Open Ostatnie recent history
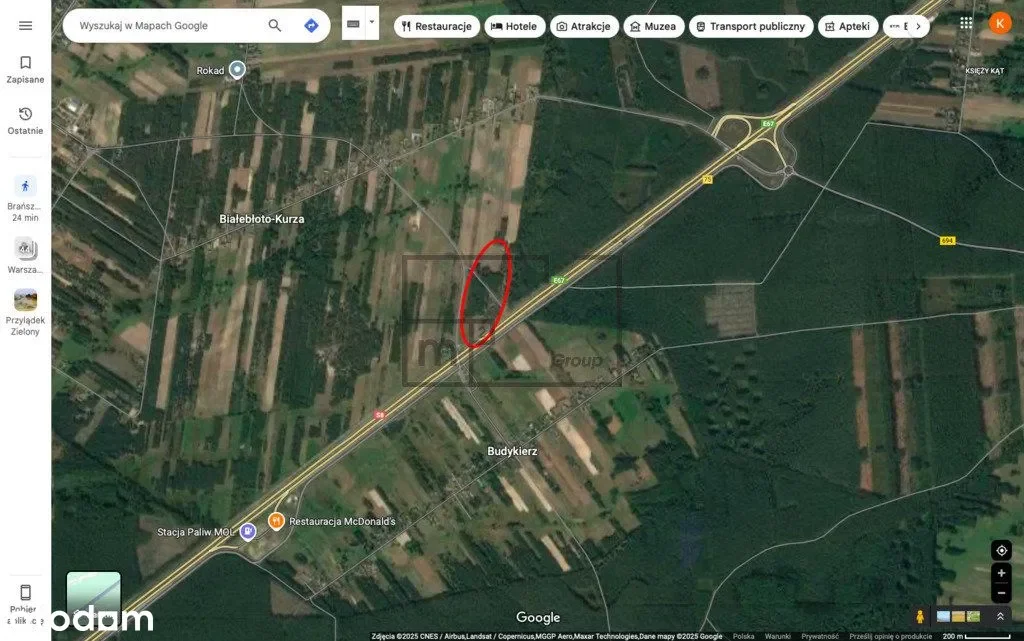 25,121
